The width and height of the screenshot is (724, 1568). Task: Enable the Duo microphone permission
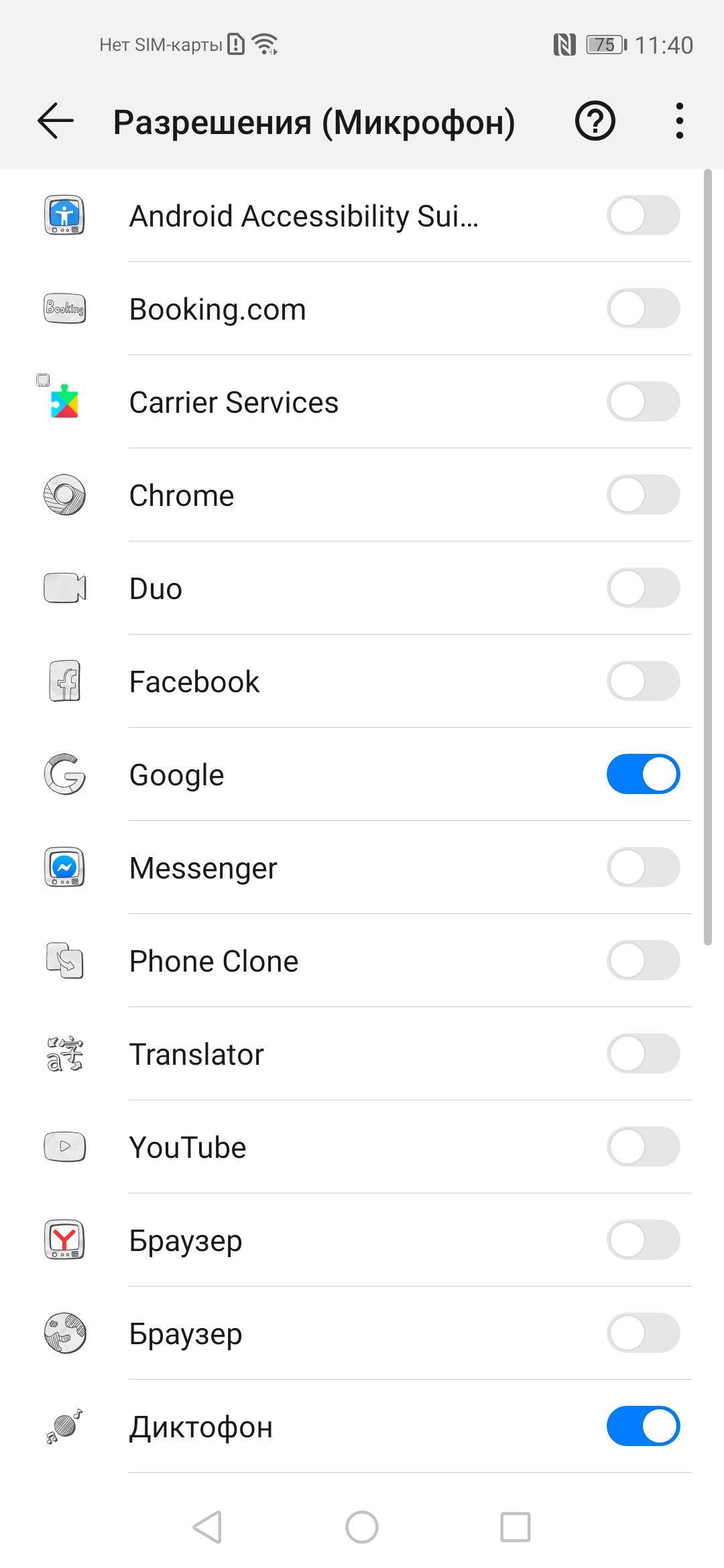643,588
